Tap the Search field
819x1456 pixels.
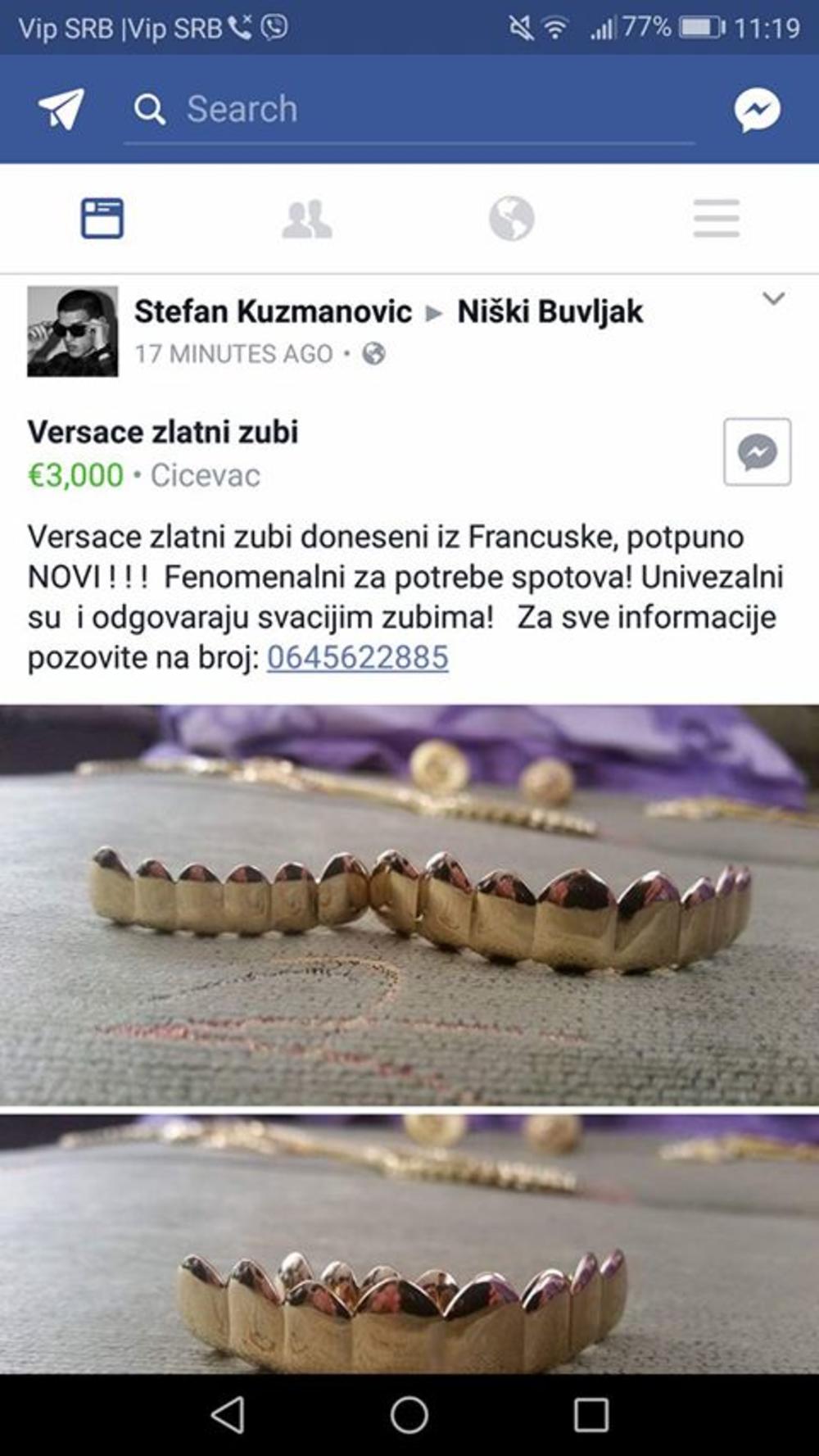(x=409, y=109)
